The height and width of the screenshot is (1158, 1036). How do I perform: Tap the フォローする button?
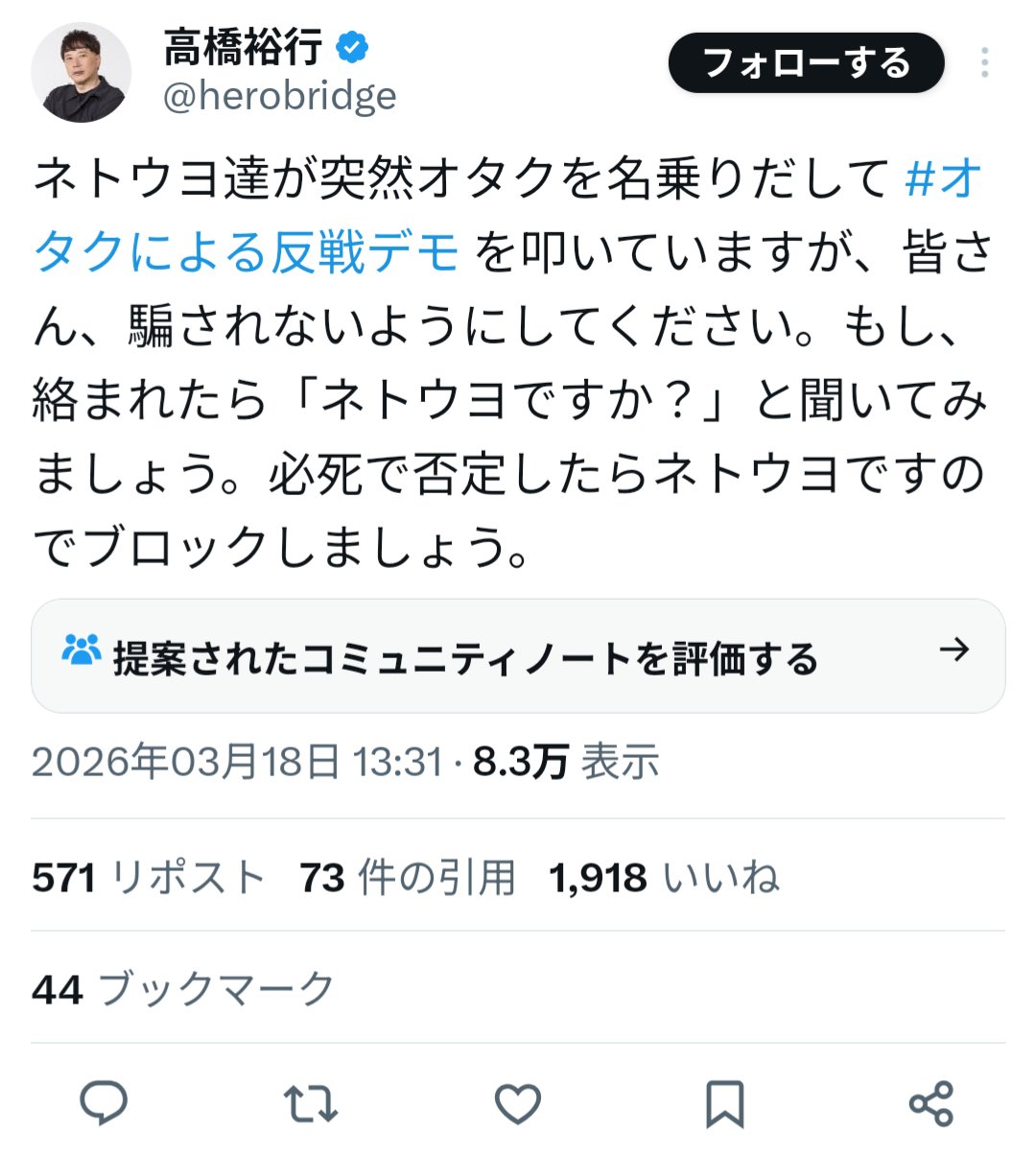click(x=806, y=63)
